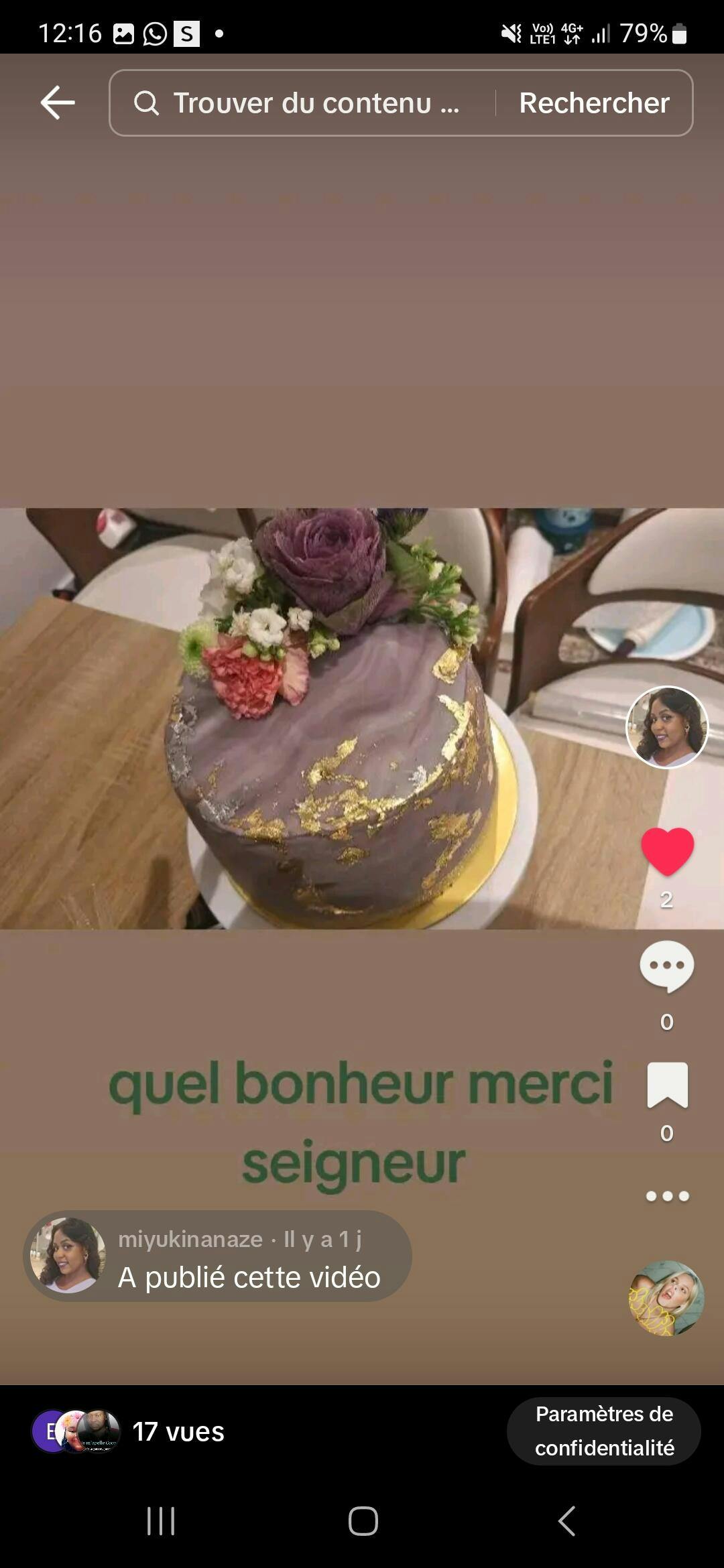The image size is (724, 1568).
Task: Go back using the top arrow
Action: click(58, 103)
